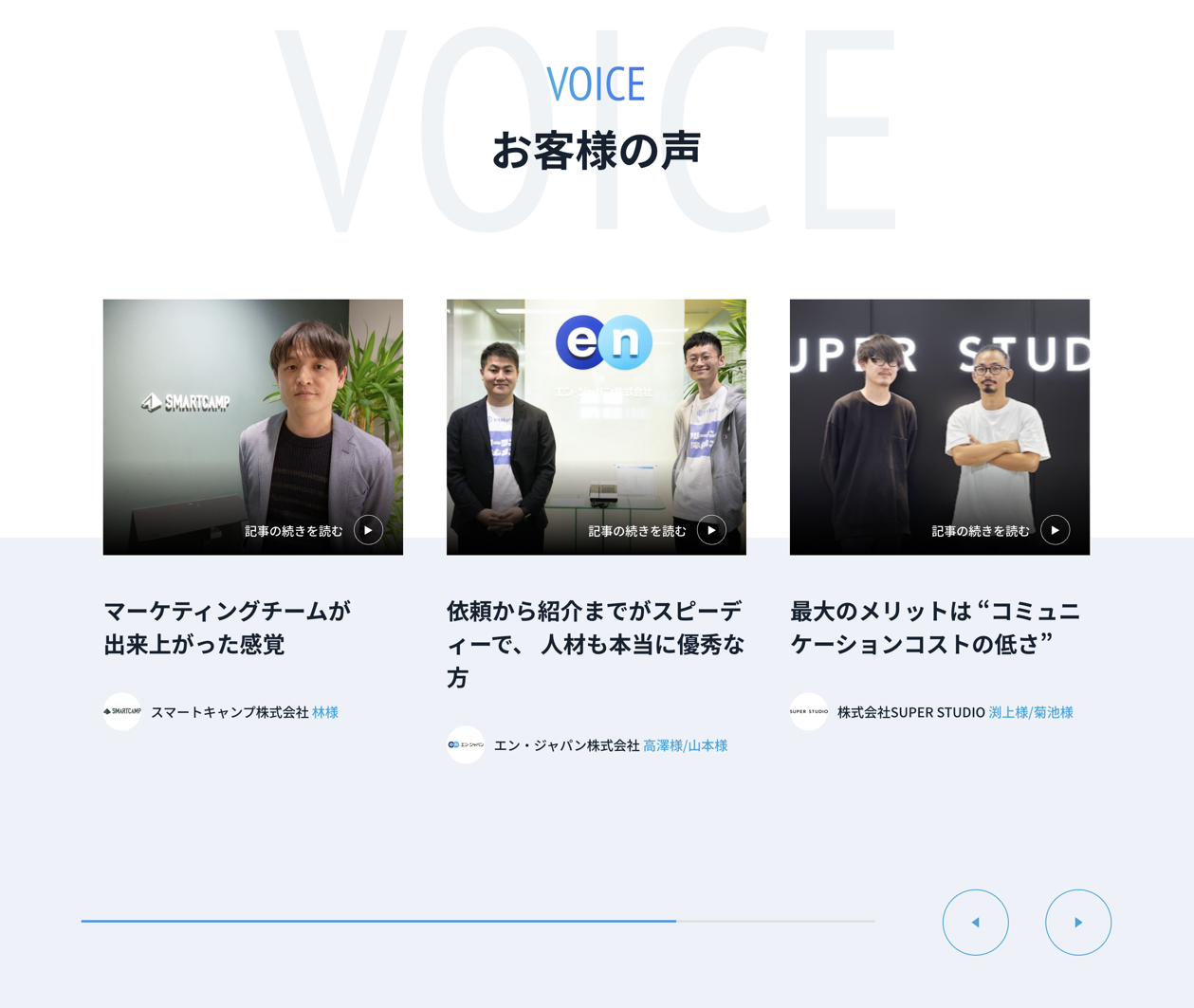Show the previous customer voice slide

coord(975,922)
